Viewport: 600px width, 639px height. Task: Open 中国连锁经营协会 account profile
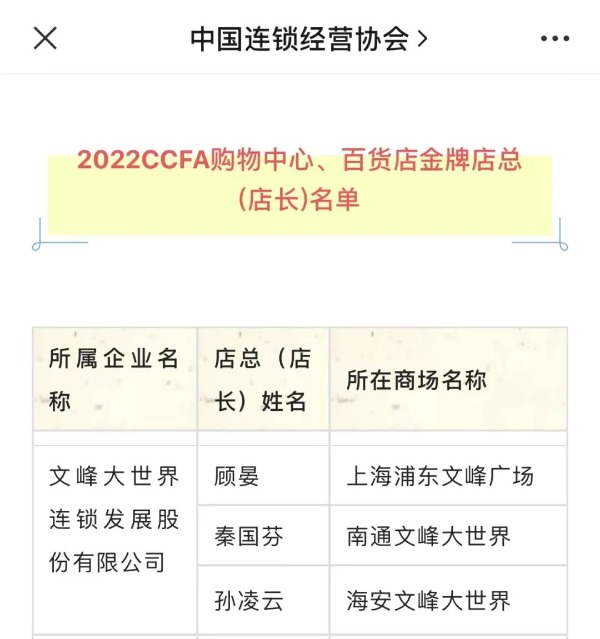pyautogui.click(x=308, y=38)
